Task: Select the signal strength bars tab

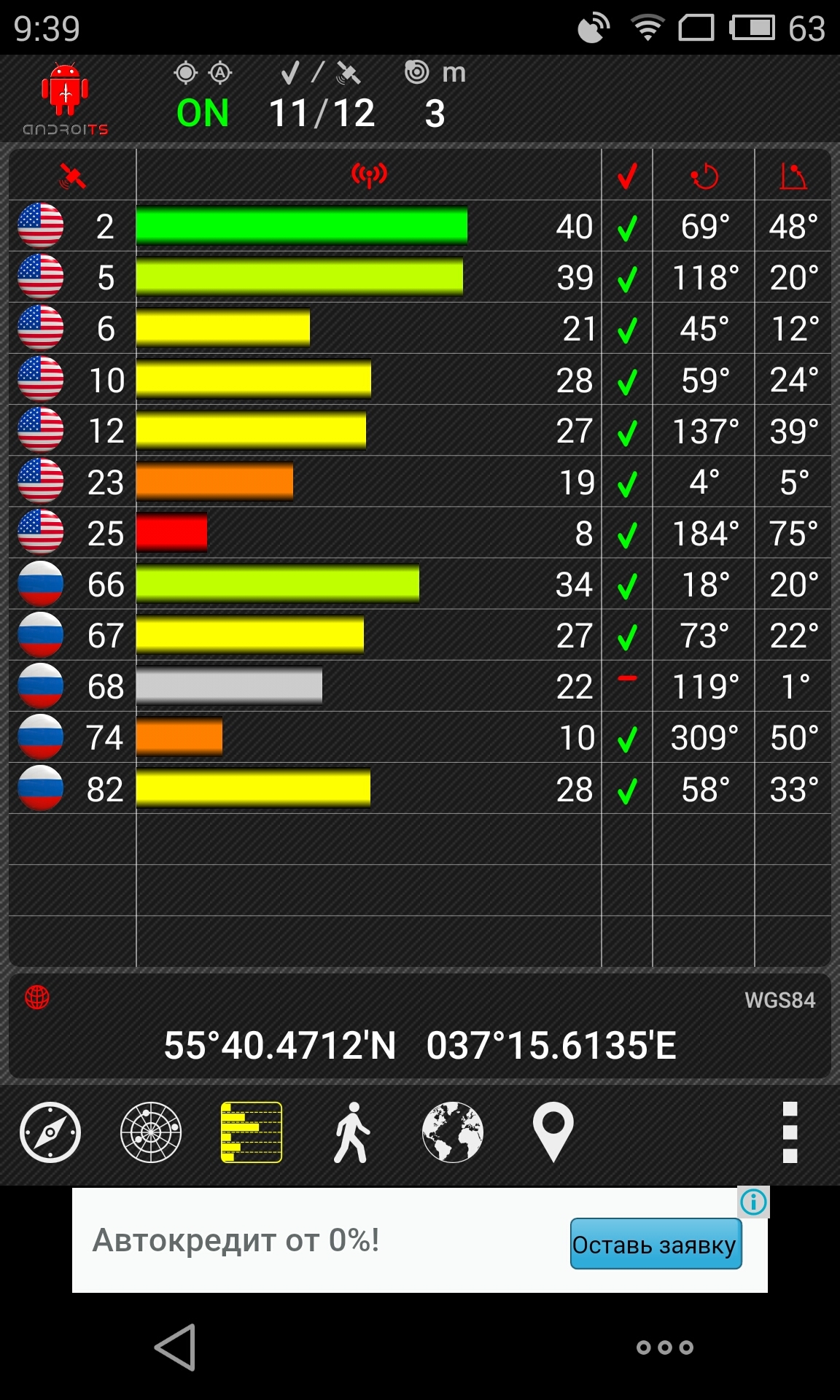Action: point(252,1132)
